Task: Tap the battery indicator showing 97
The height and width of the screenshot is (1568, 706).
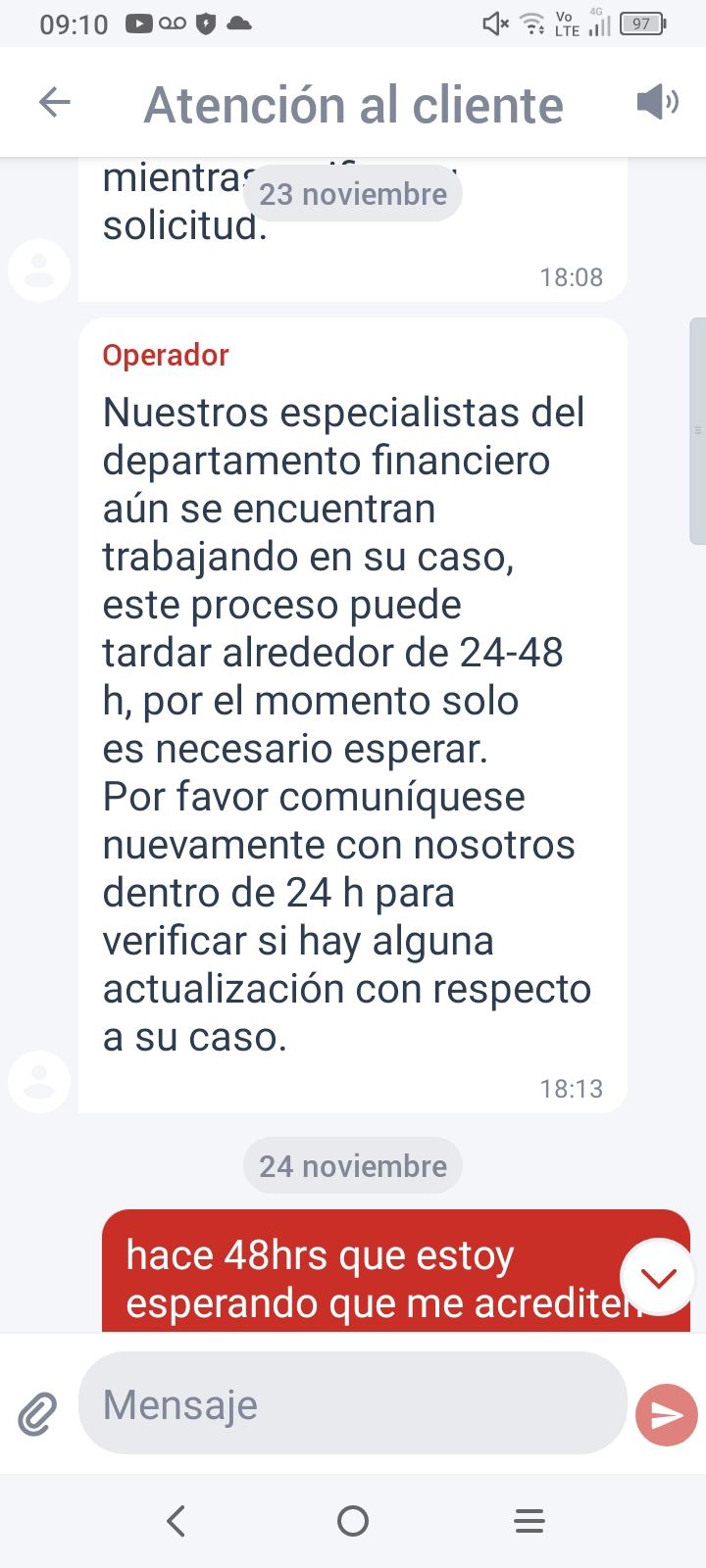Action: pyautogui.click(x=641, y=24)
